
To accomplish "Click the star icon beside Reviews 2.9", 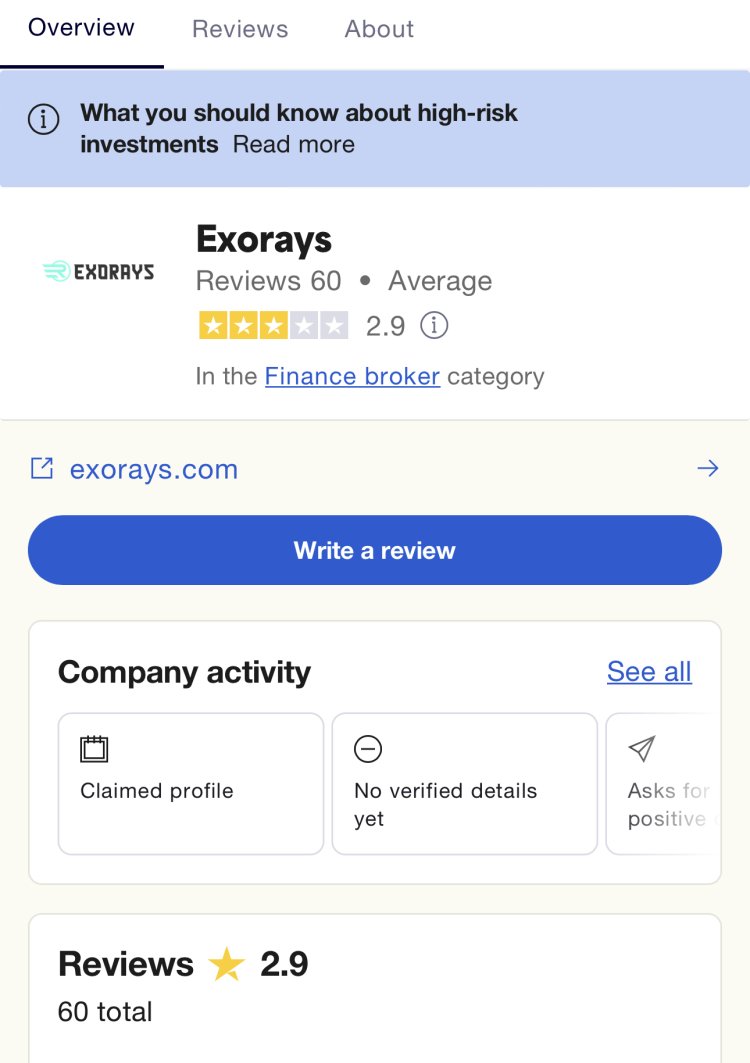I will coord(225,963).
